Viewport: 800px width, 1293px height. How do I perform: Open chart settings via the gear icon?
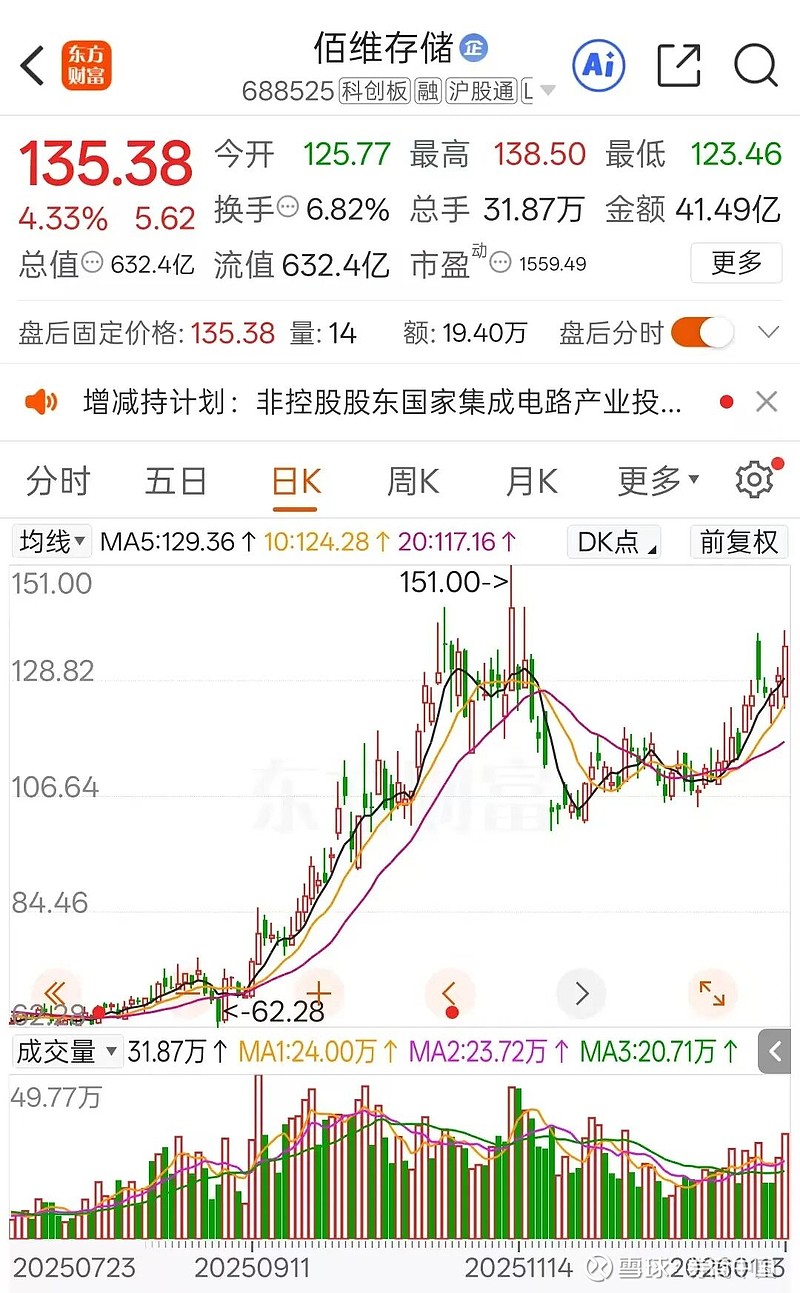coord(753,480)
